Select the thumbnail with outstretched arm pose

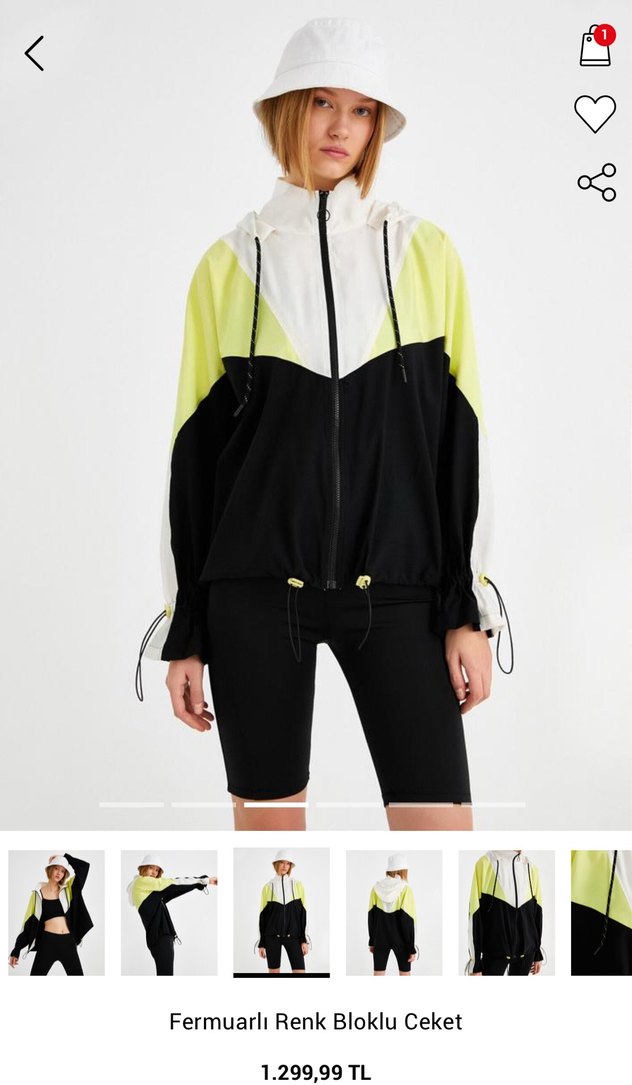point(169,912)
